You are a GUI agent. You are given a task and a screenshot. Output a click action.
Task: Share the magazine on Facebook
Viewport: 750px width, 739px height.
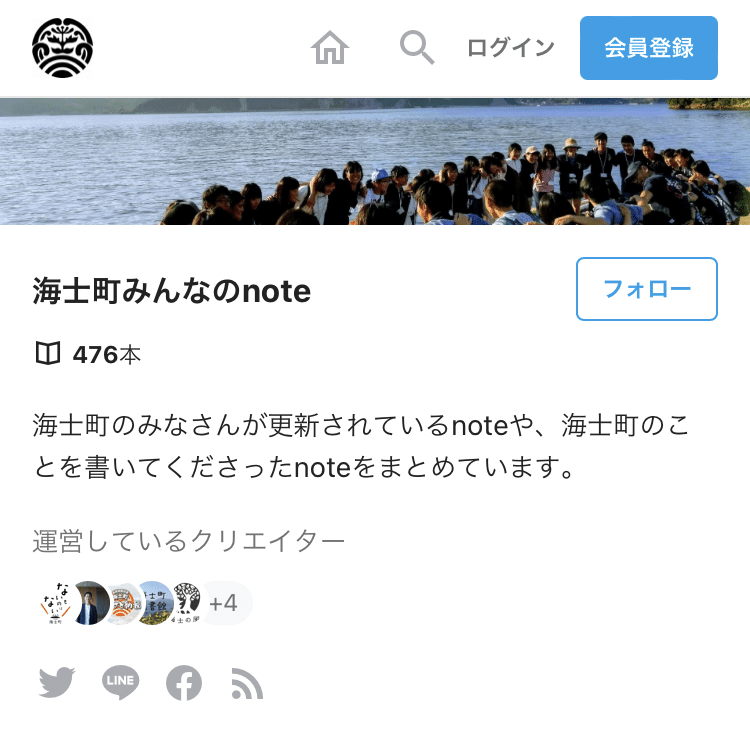tap(184, 683)
